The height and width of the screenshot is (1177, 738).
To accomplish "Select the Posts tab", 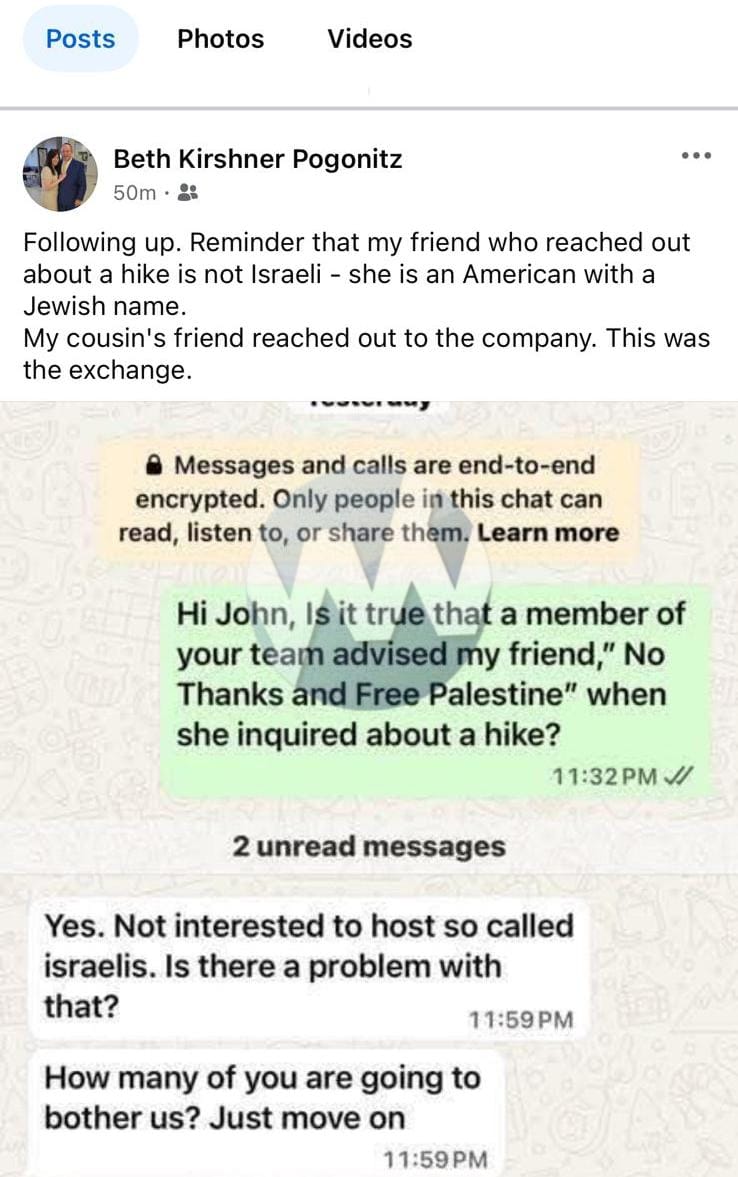I will 80,39.
